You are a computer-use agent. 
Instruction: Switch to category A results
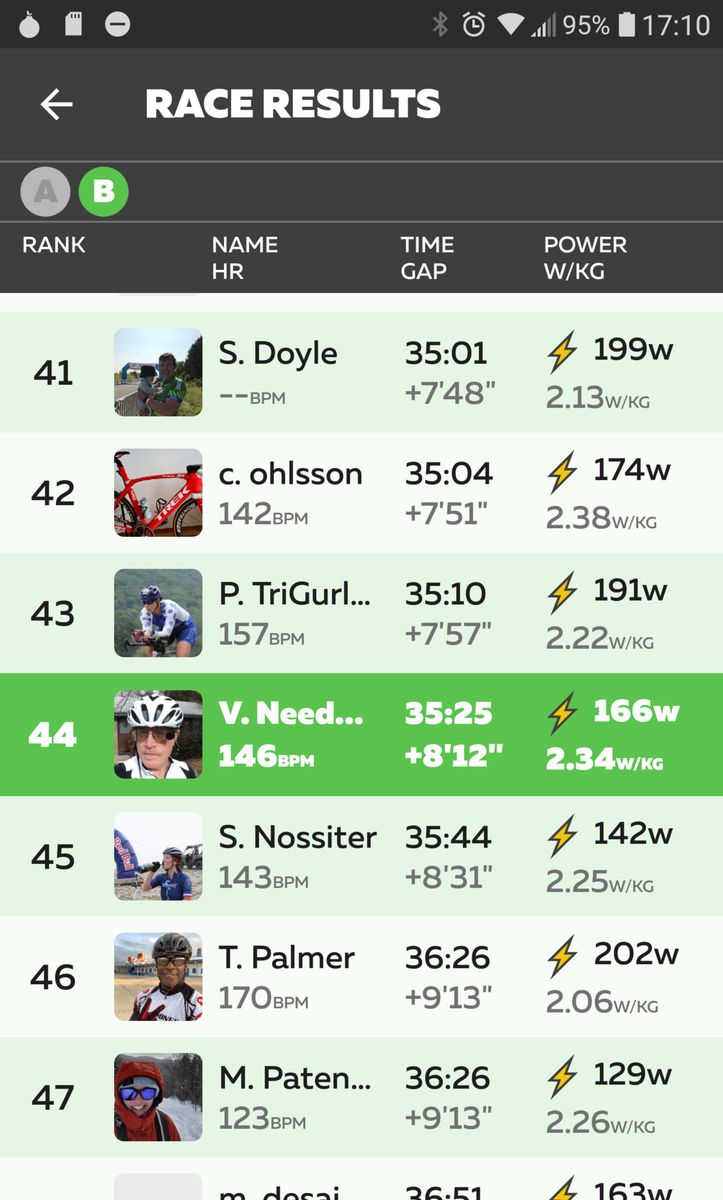point(45,191)
